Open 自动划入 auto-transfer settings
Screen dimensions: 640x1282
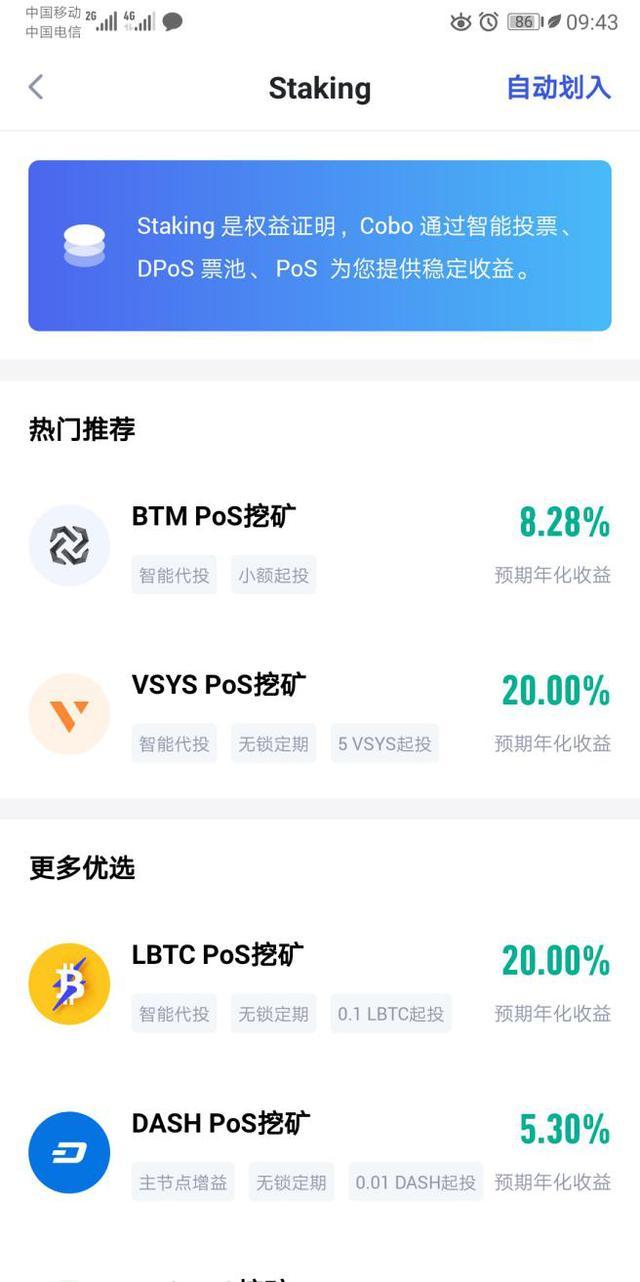click(558, 87)
